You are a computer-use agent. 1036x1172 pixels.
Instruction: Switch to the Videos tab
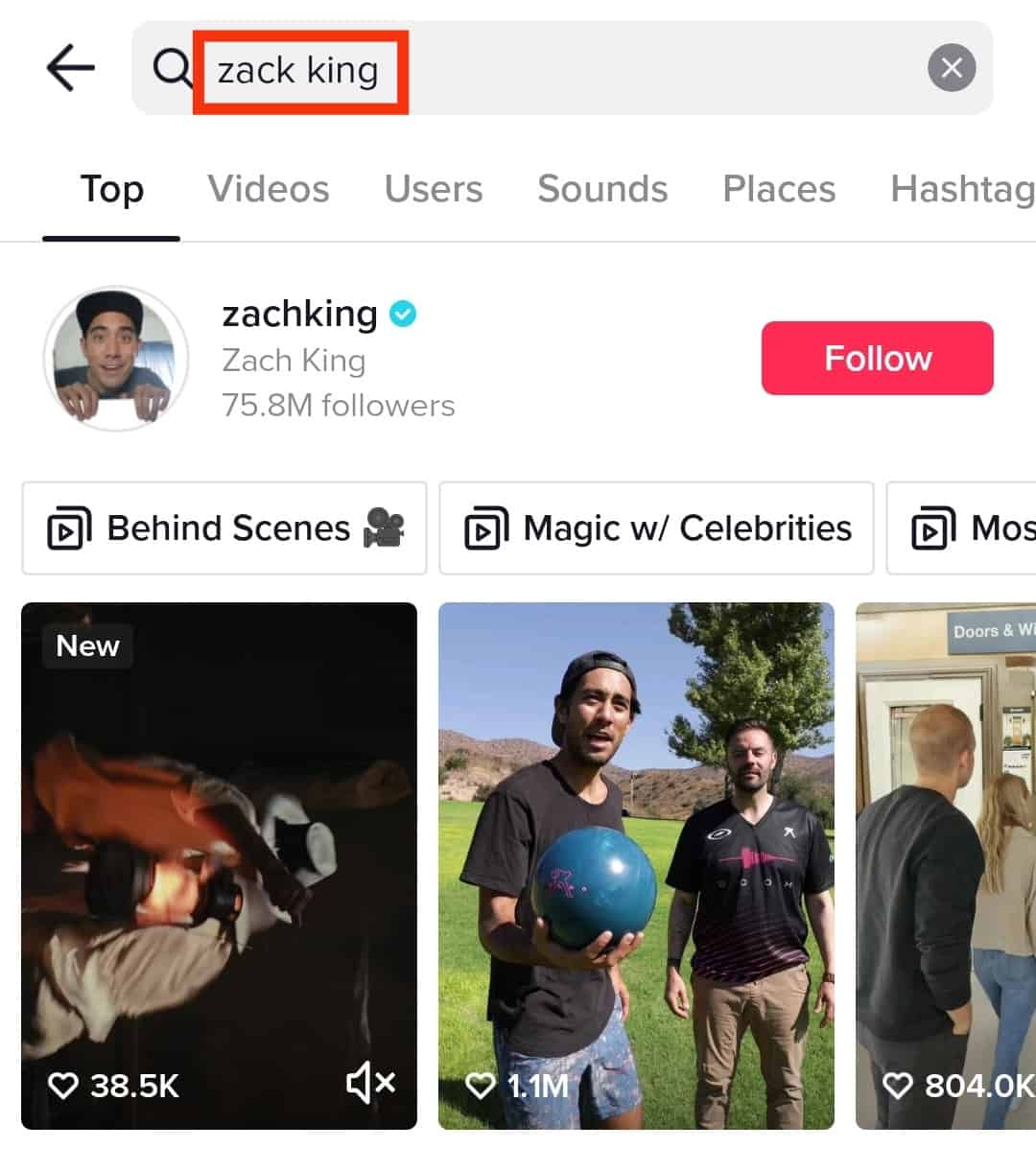coord(269,189)
